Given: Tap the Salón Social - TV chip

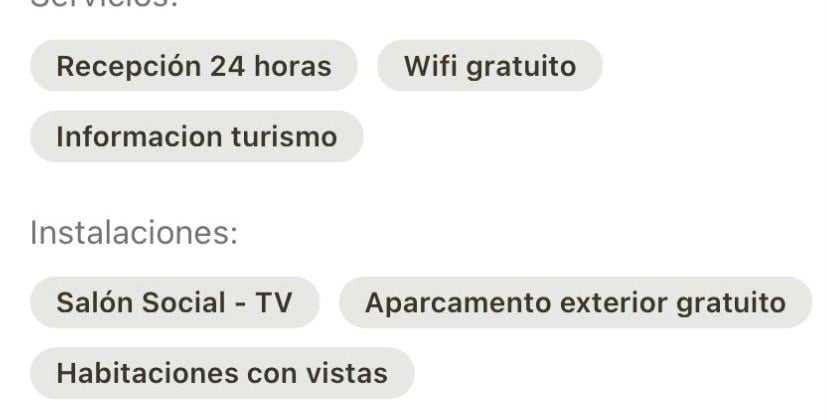Looking at the screenshot, I should [x=175, y=302].
